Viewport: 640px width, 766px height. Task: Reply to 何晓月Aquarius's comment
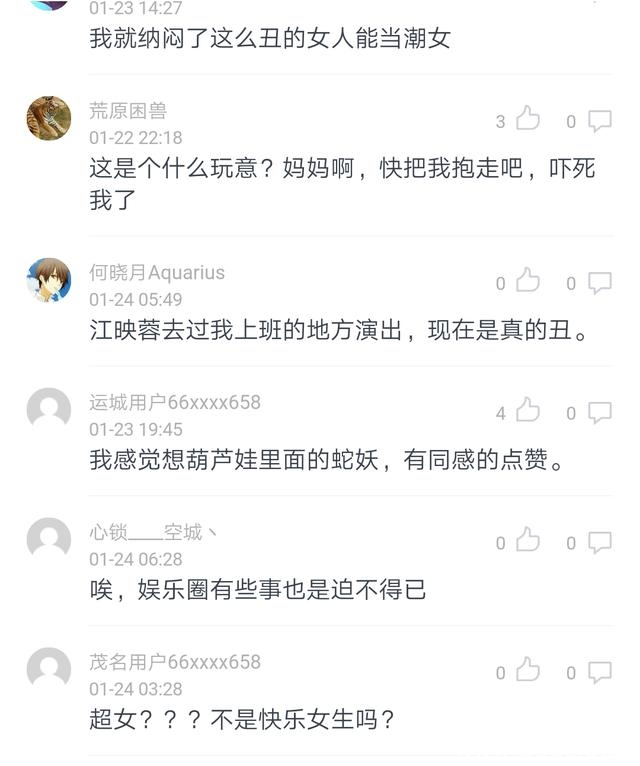point(599,283)
